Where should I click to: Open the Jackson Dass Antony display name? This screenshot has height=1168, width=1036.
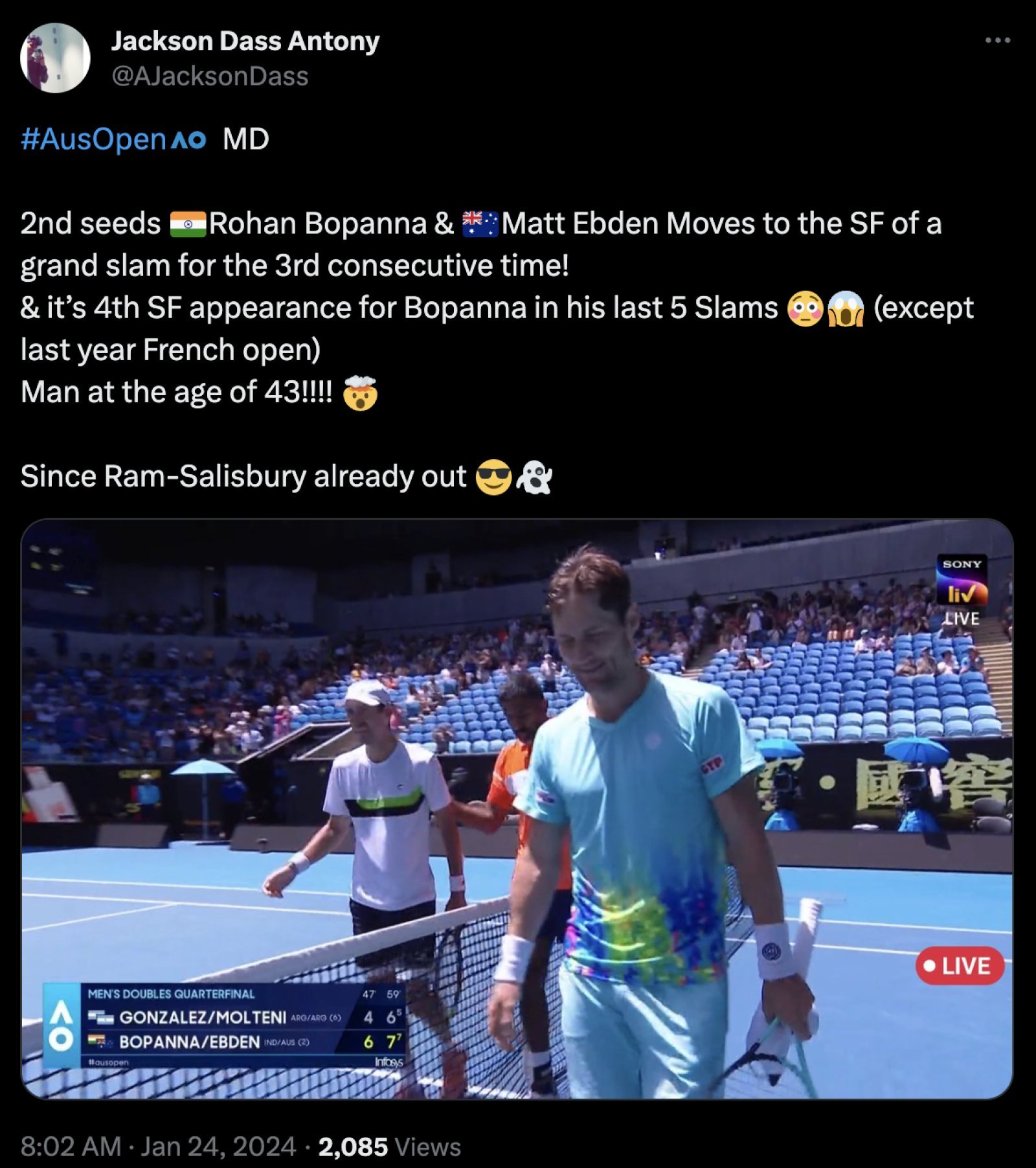pyautogui.click(x=245, y=41)
